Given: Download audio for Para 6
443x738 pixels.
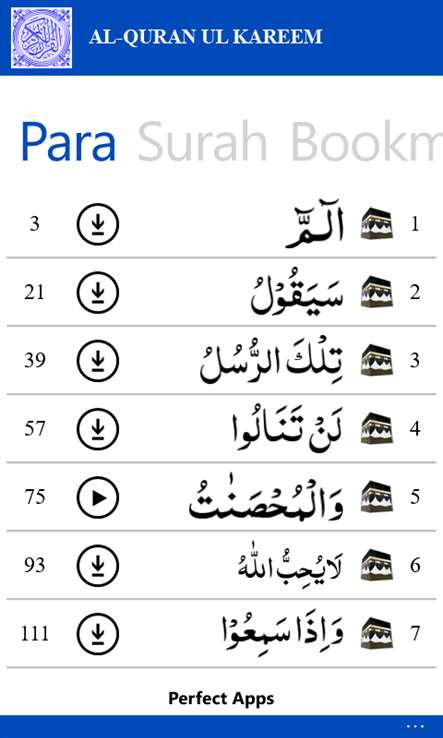Looking at the screenshot, I should pos(98,565).
